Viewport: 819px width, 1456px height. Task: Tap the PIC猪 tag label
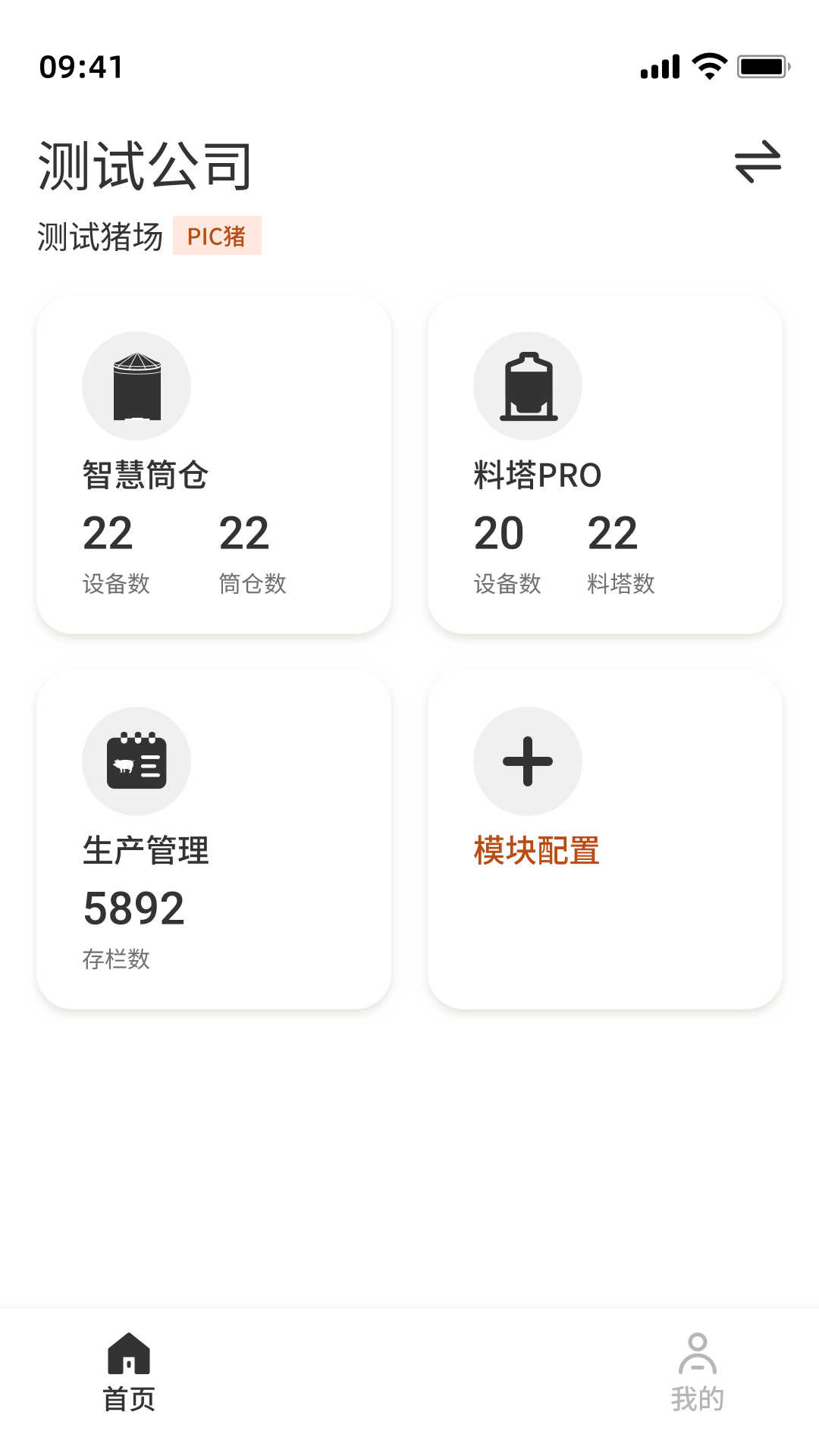217,236
